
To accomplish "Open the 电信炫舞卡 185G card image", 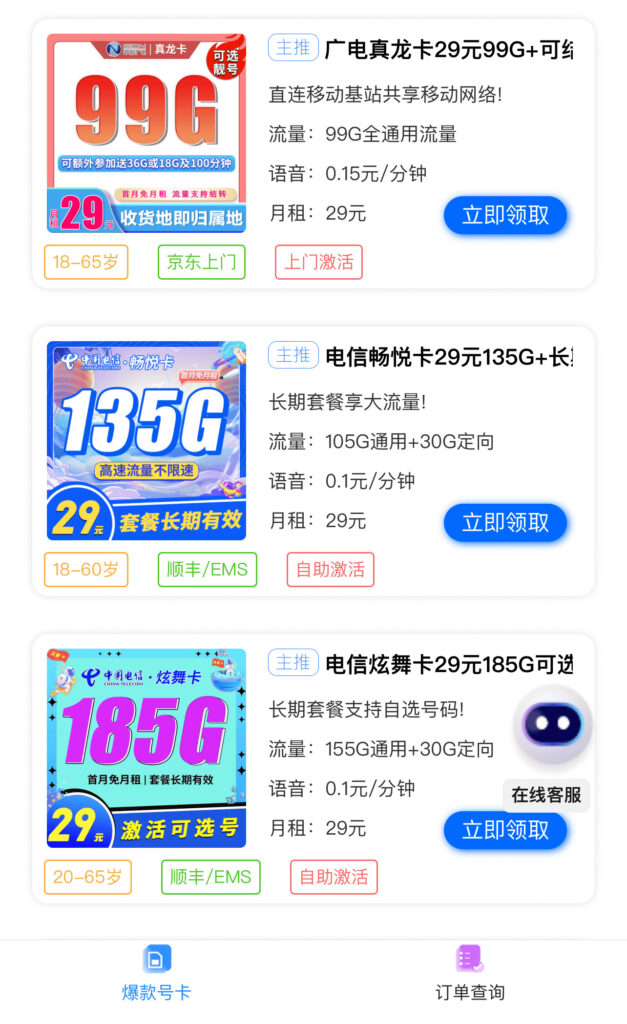I will click(146, 747).
